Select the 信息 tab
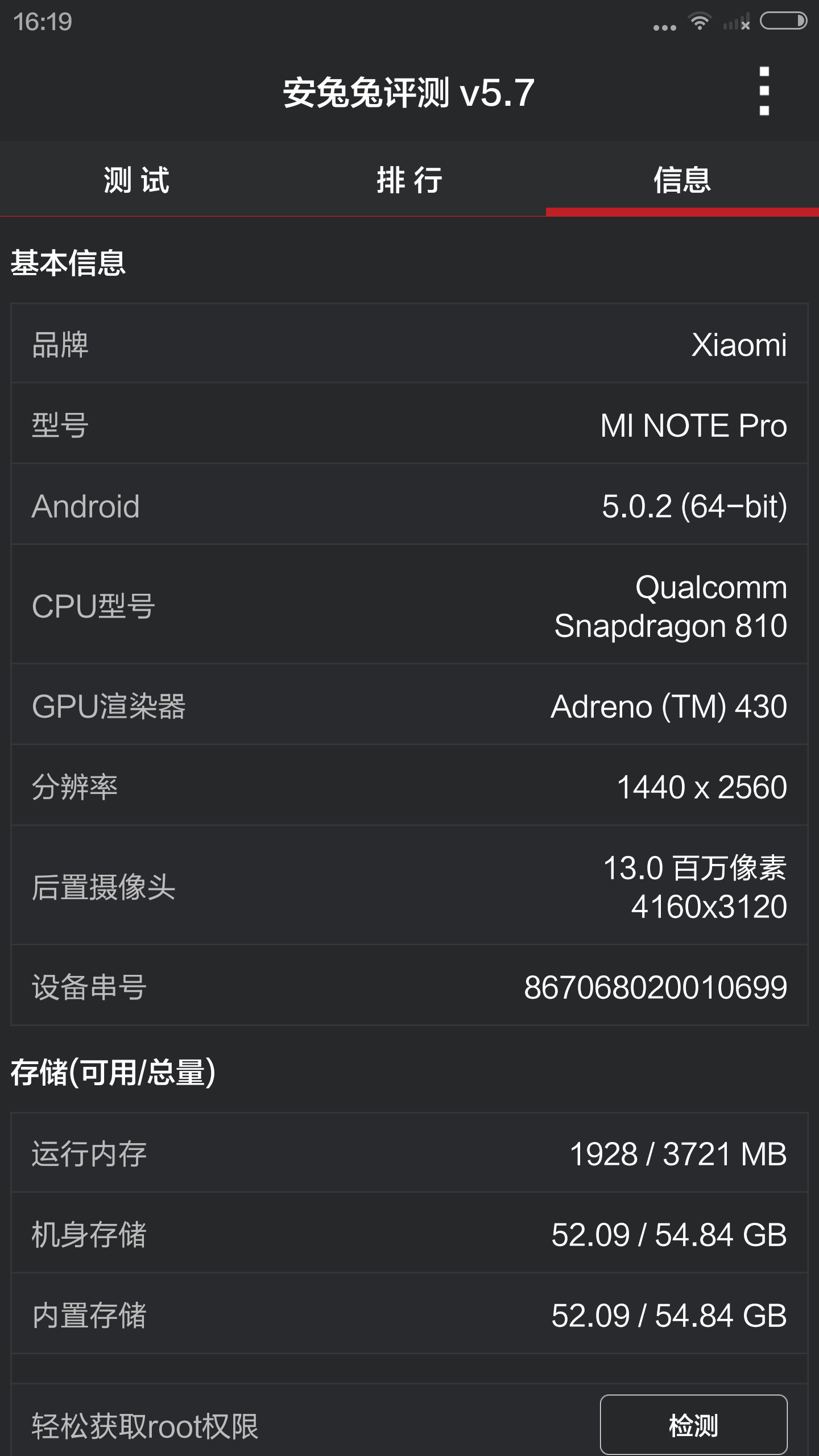Viewport: 819px width, 1456px height. [682, 180]
